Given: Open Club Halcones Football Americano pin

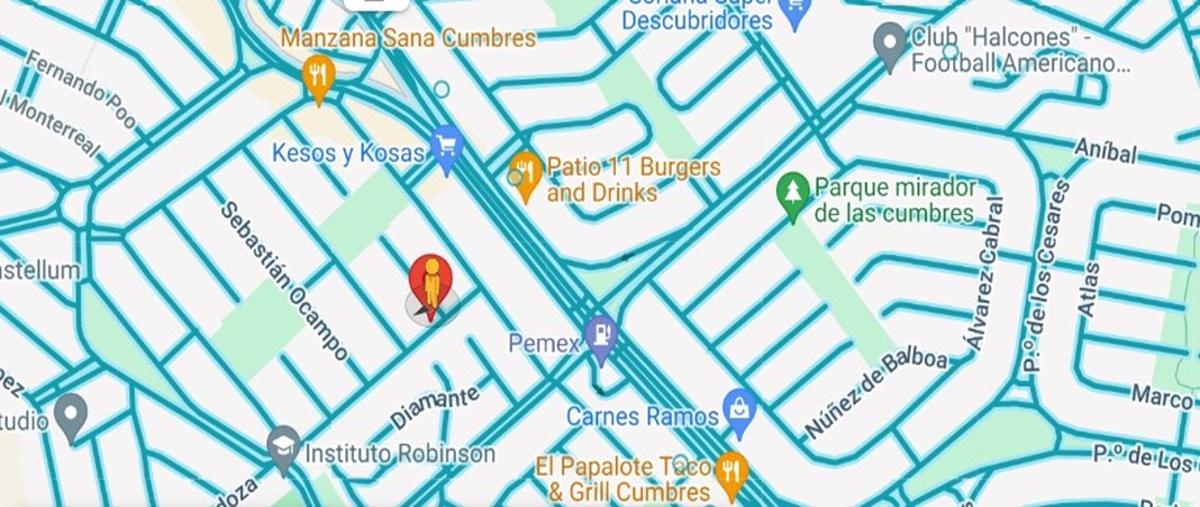Looking at the screenshot, I should click(889, 45).
